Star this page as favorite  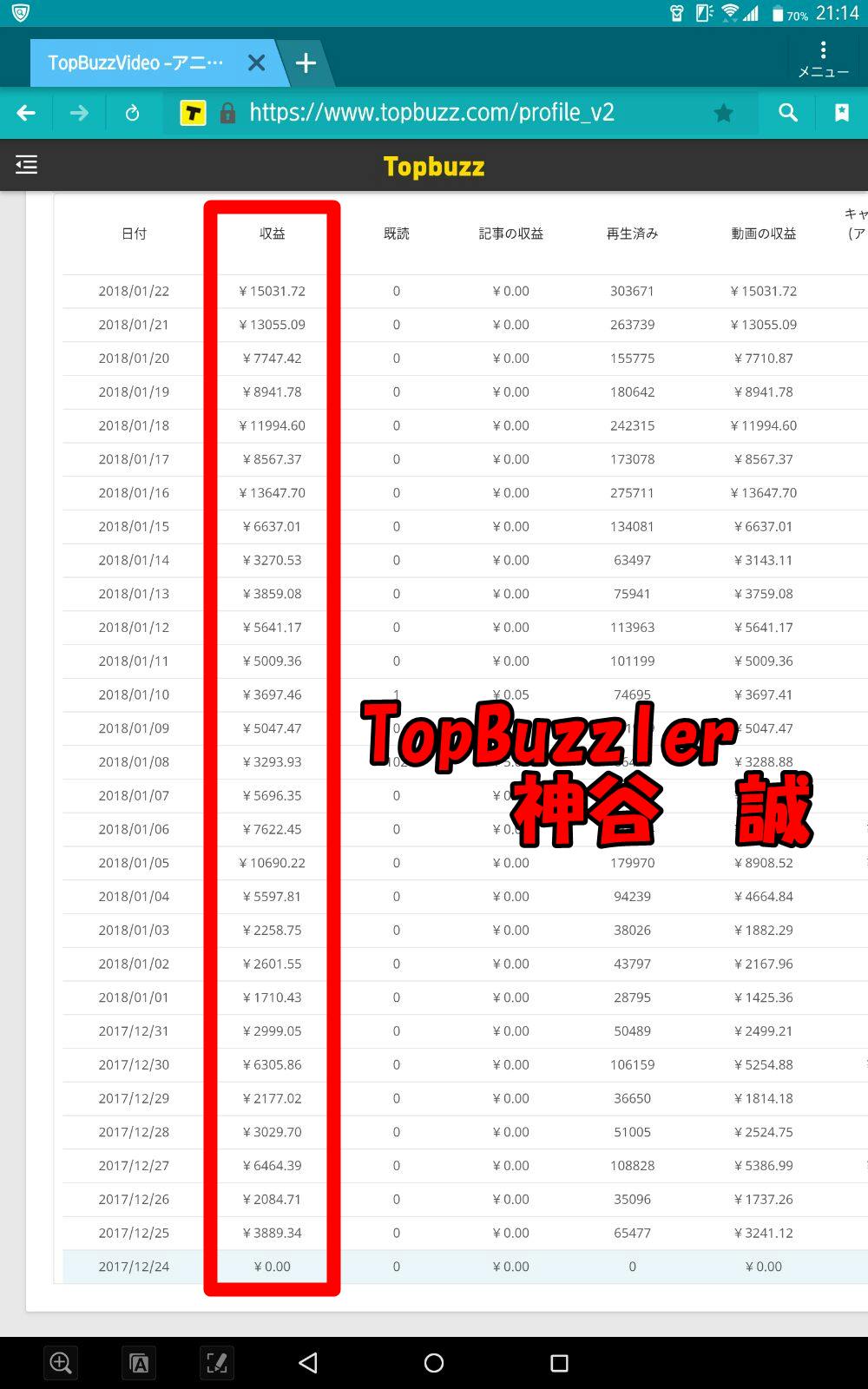723,113
